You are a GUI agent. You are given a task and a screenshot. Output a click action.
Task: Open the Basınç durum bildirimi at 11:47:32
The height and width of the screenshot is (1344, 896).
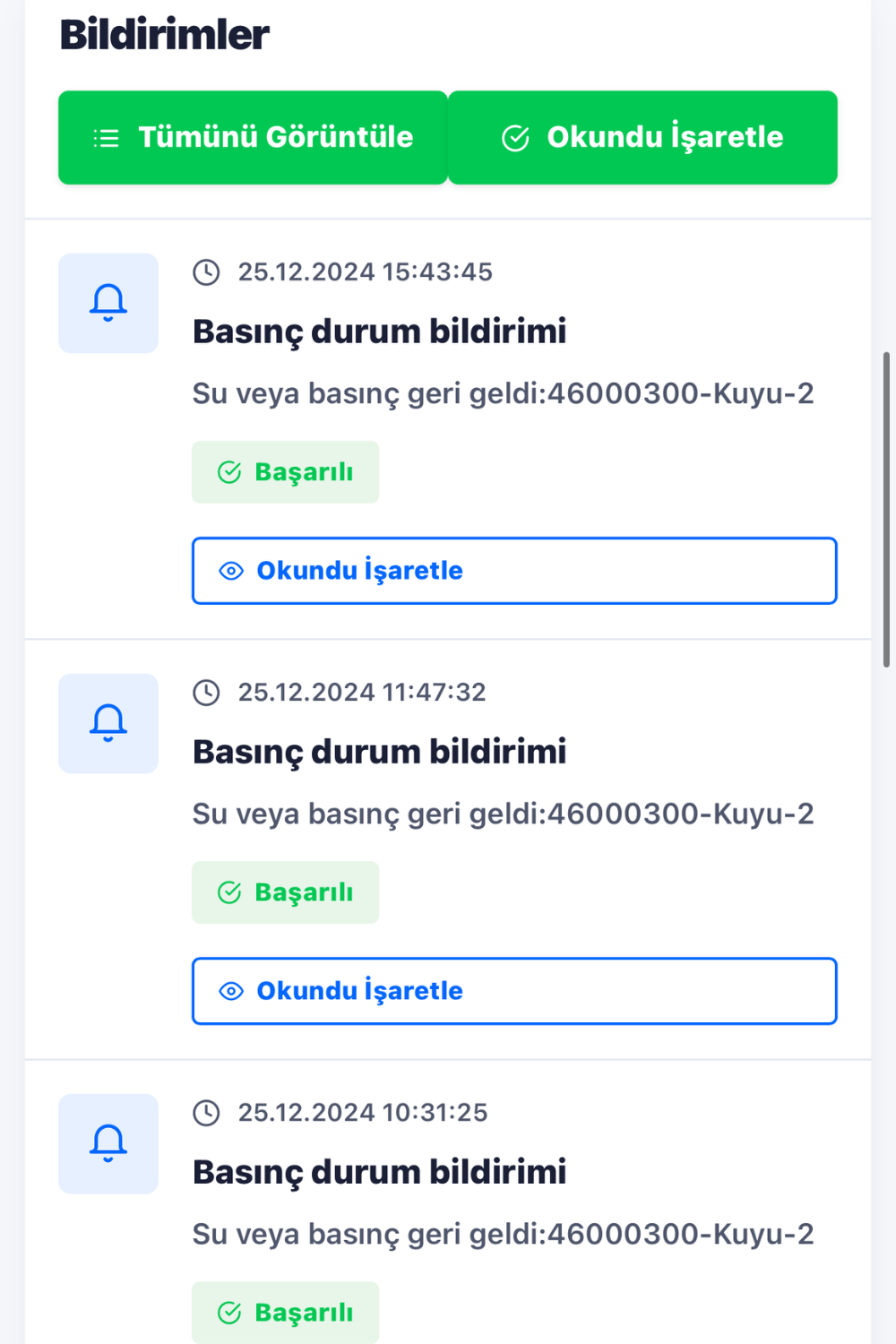[380, 751]
